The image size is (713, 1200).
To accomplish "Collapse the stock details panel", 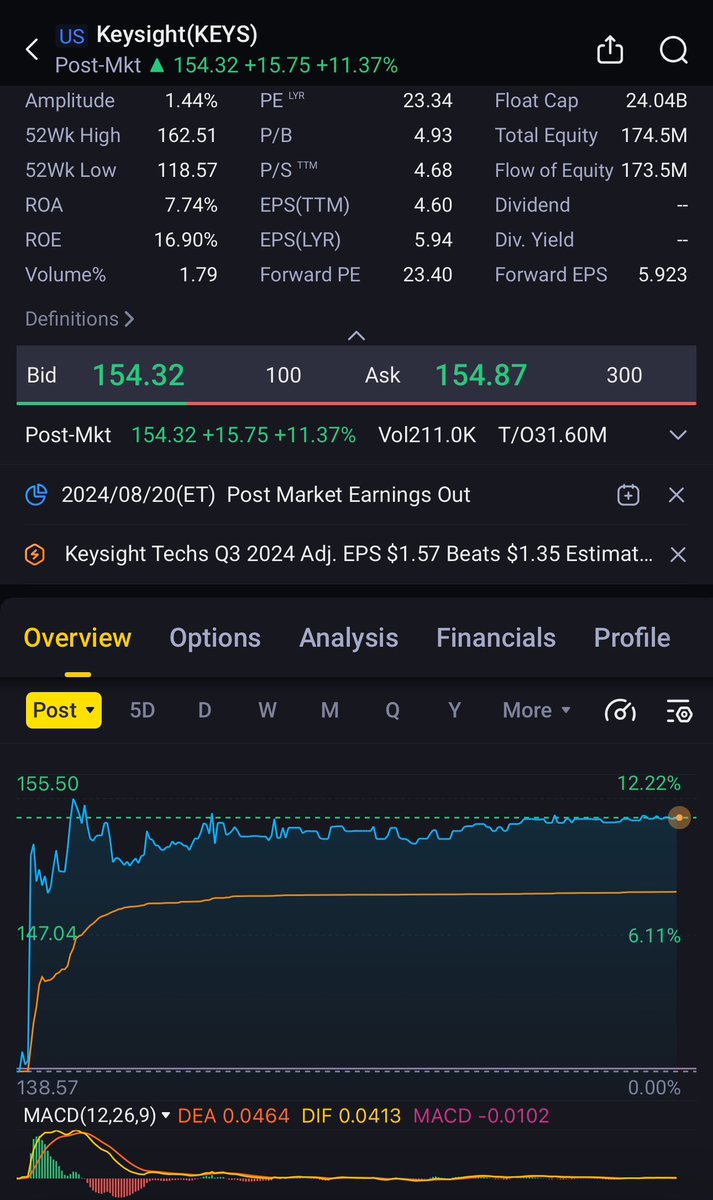I will (x=356, y=336).
